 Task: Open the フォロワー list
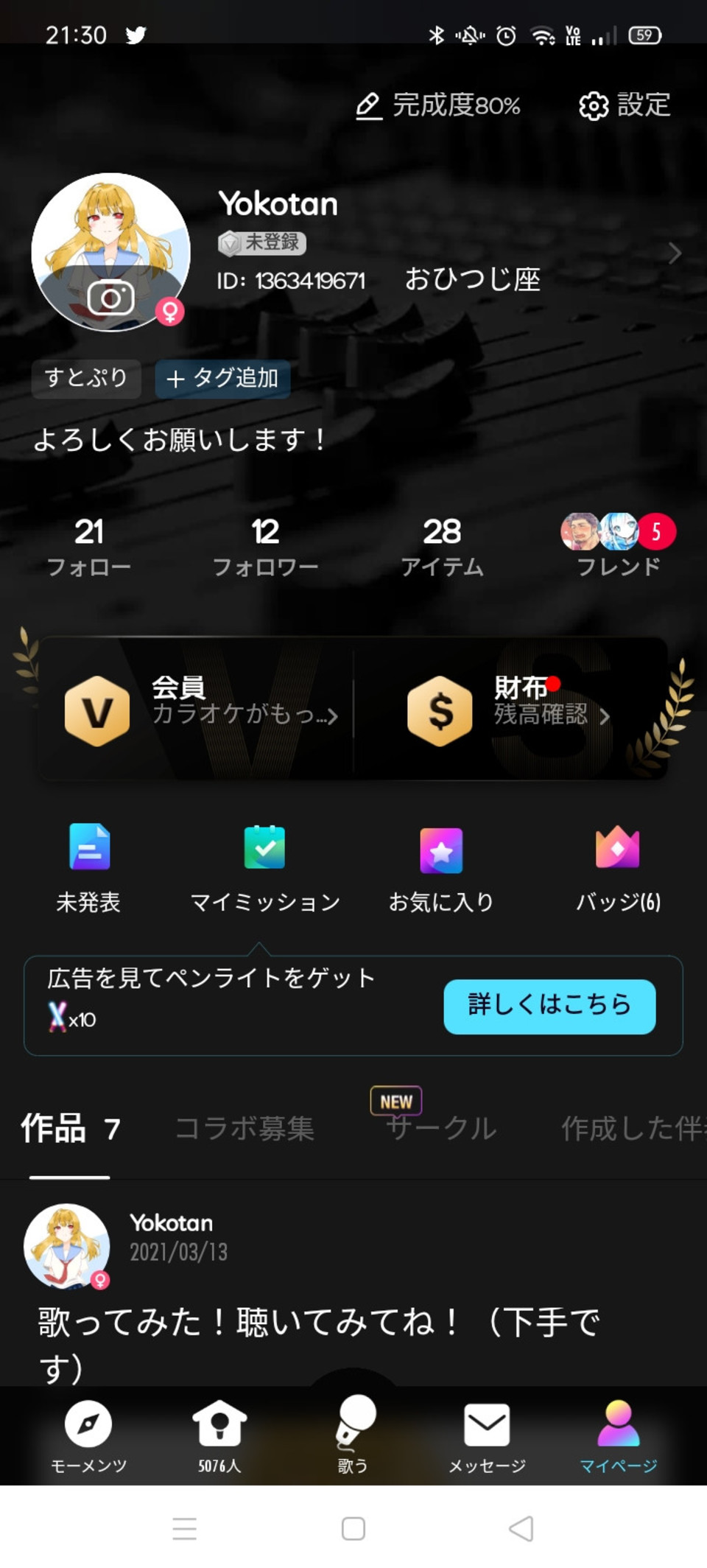coord(265,547)
